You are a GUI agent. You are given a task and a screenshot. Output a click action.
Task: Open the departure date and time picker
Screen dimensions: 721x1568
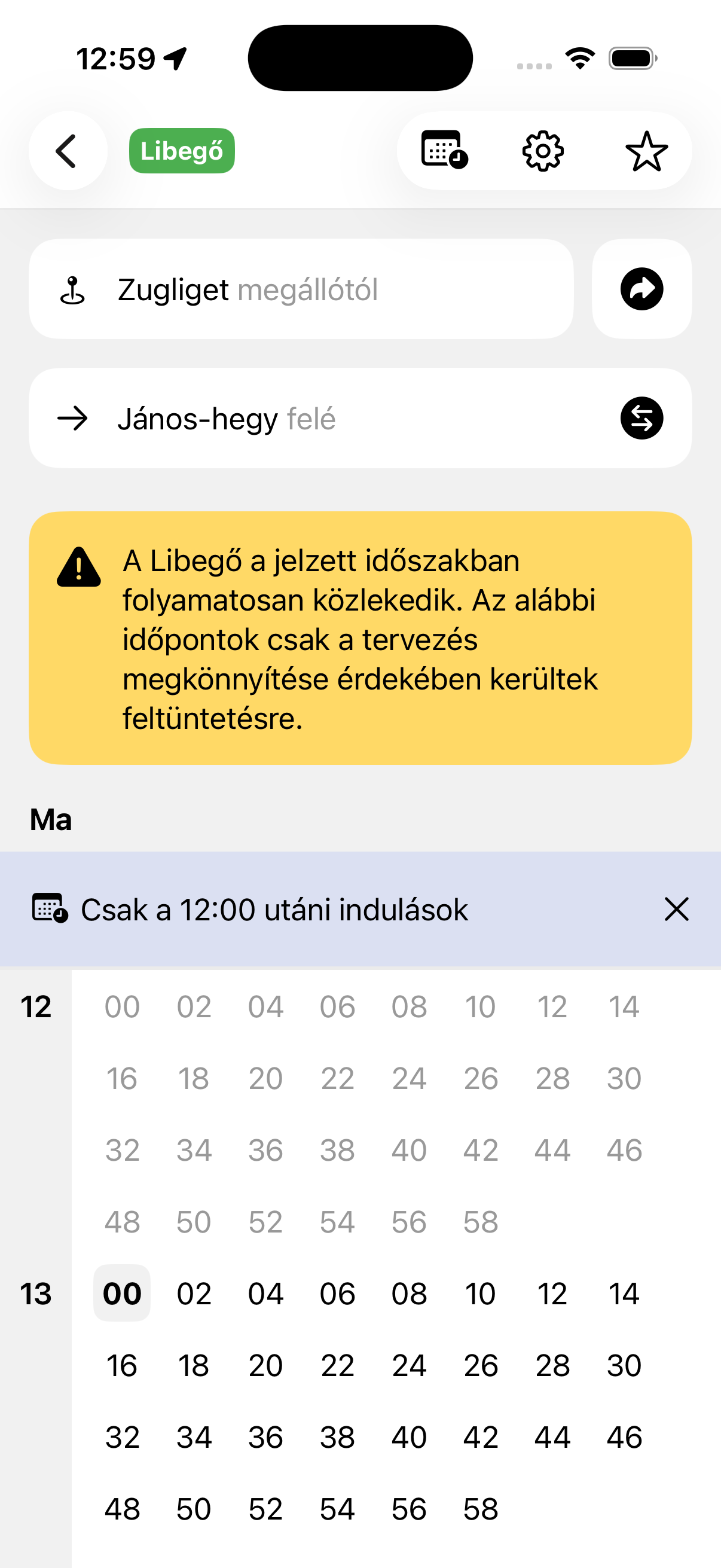444,150
